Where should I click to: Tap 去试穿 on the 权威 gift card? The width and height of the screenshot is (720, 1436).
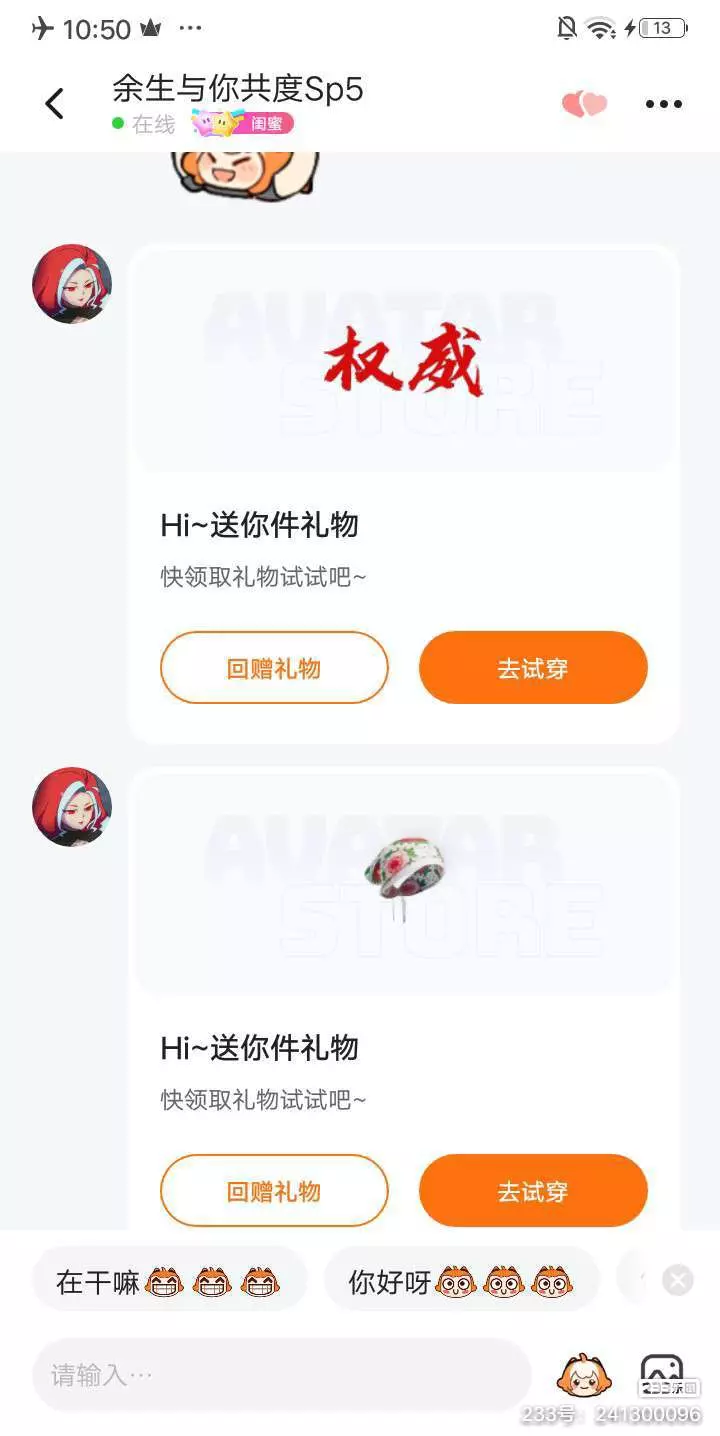(x=533, y=668)
